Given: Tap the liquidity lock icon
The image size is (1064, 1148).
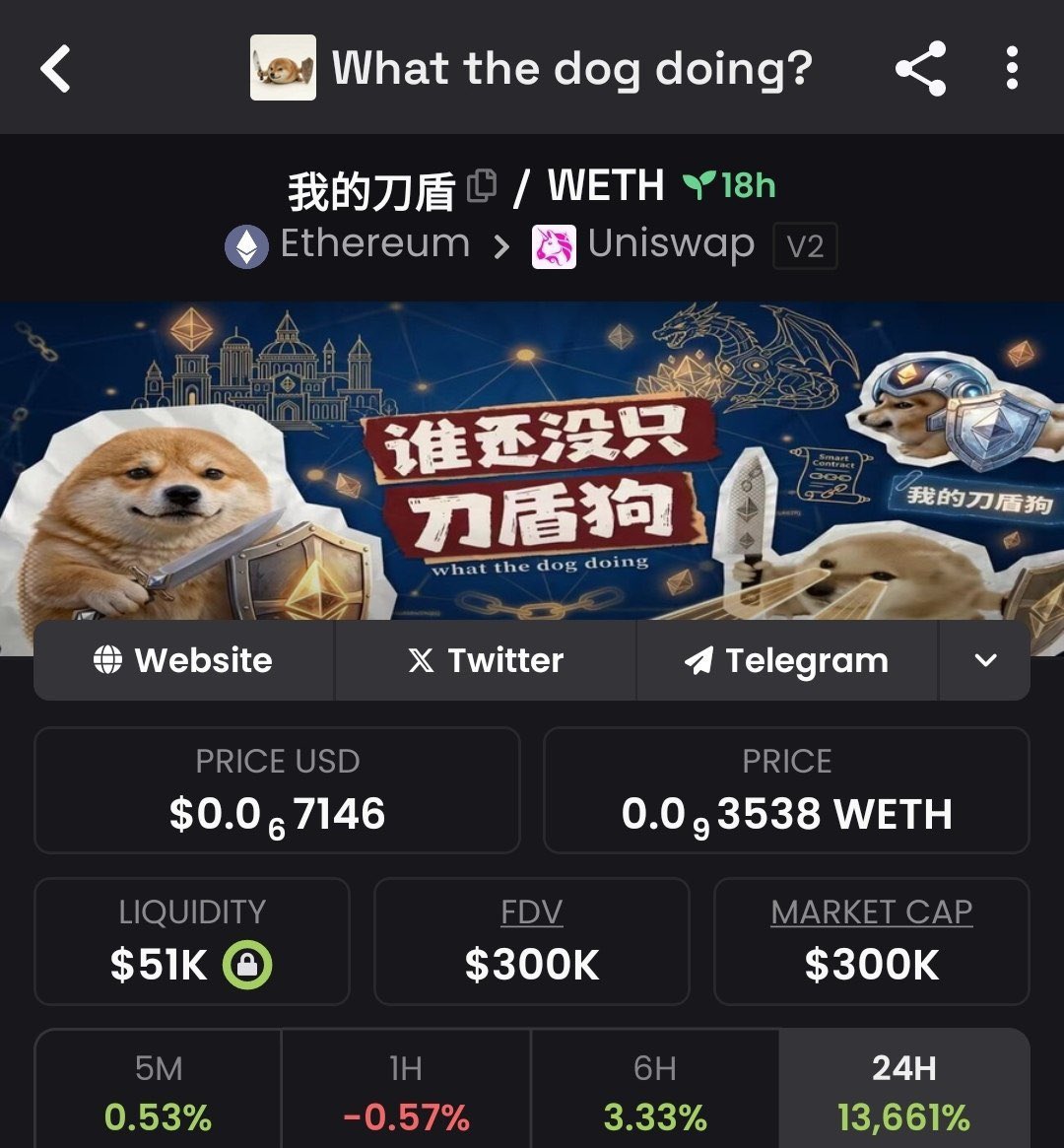Looking at the screenshot, I should pyautogui.click(x=247, y=966).
